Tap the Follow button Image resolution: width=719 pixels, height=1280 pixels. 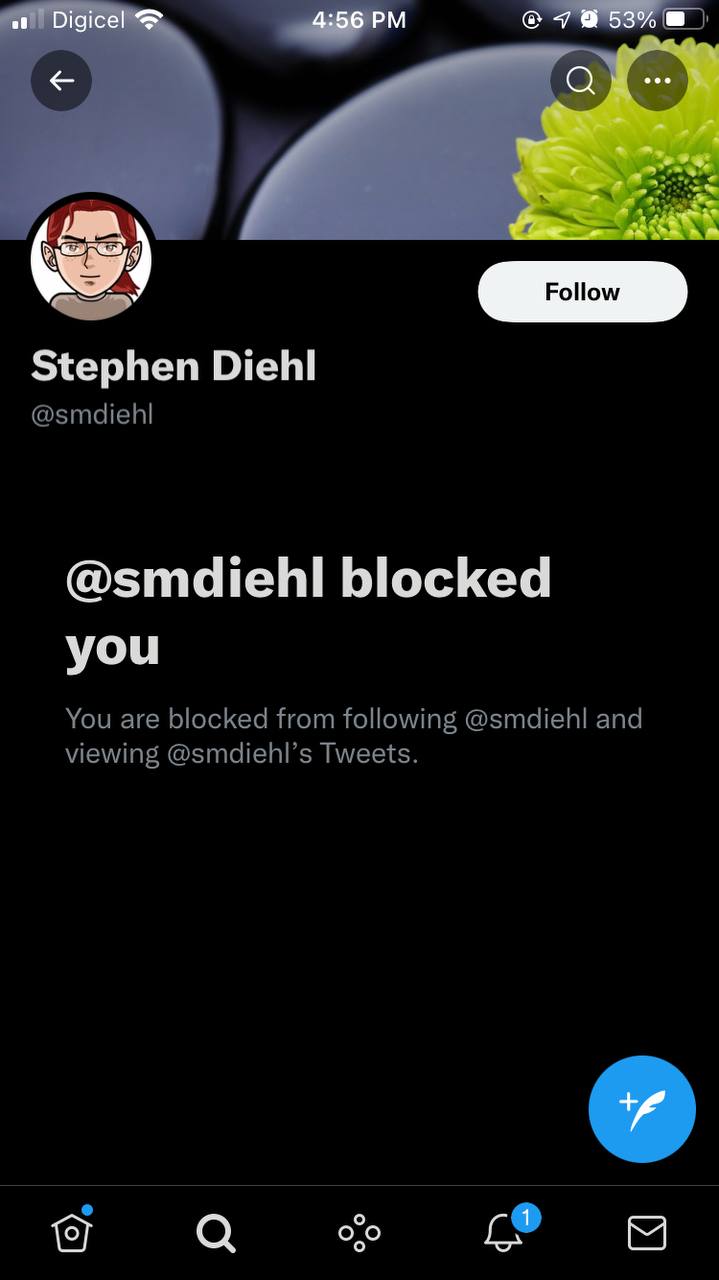pyautogui.click(x=582, y=292)
